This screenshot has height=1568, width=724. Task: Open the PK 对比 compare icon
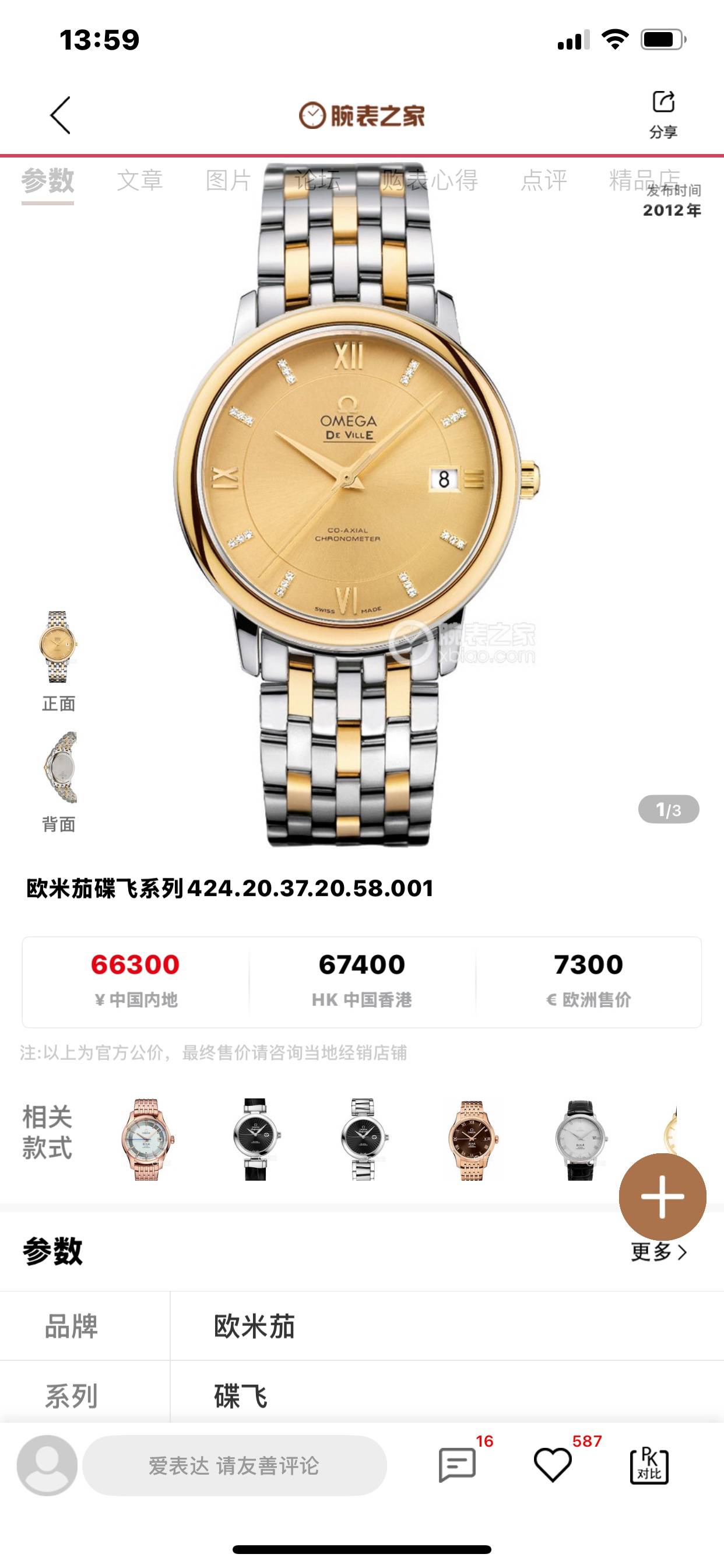(649, 1465)
